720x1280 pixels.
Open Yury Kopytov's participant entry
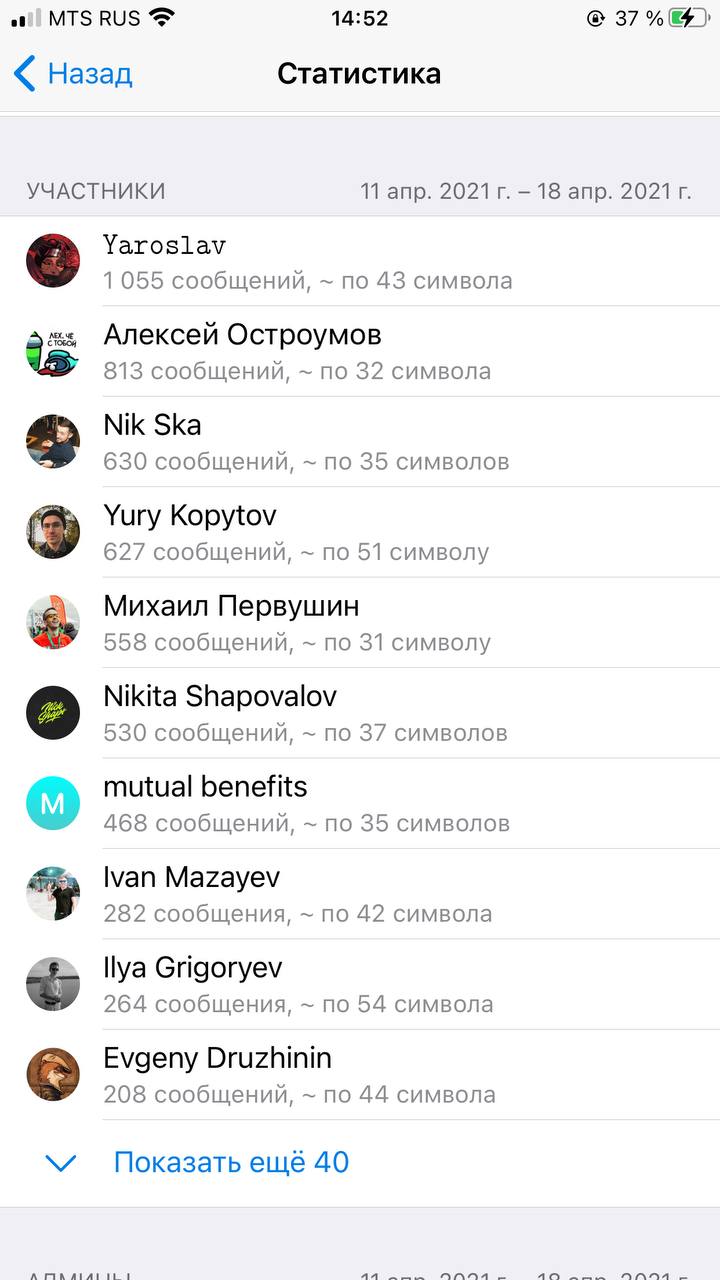click(360, 533)
